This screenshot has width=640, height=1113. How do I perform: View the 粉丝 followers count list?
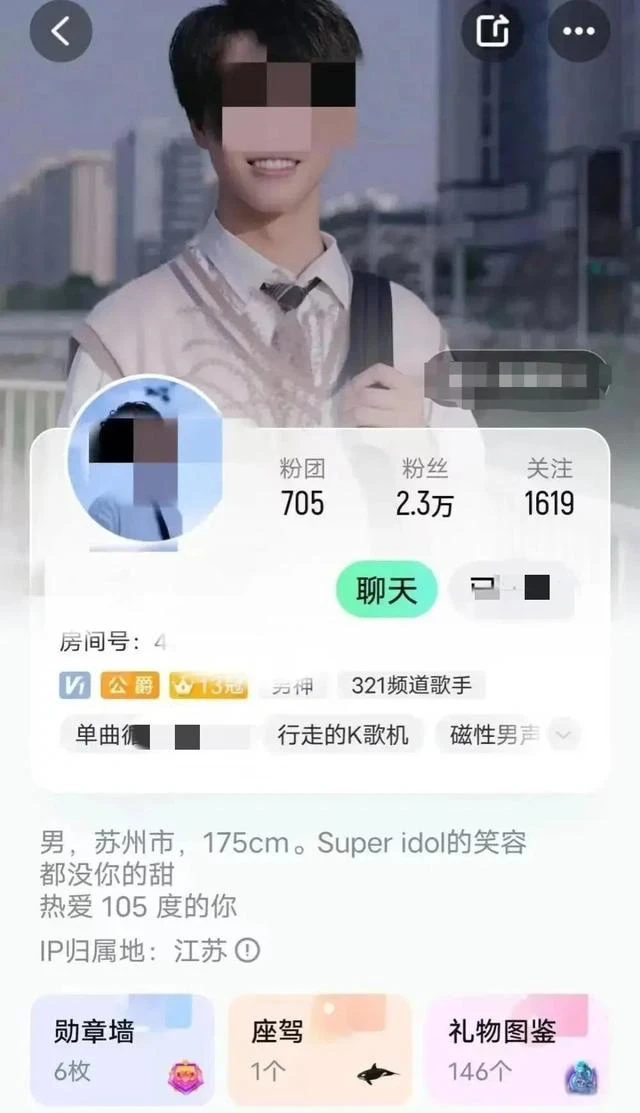click(425, 489)
